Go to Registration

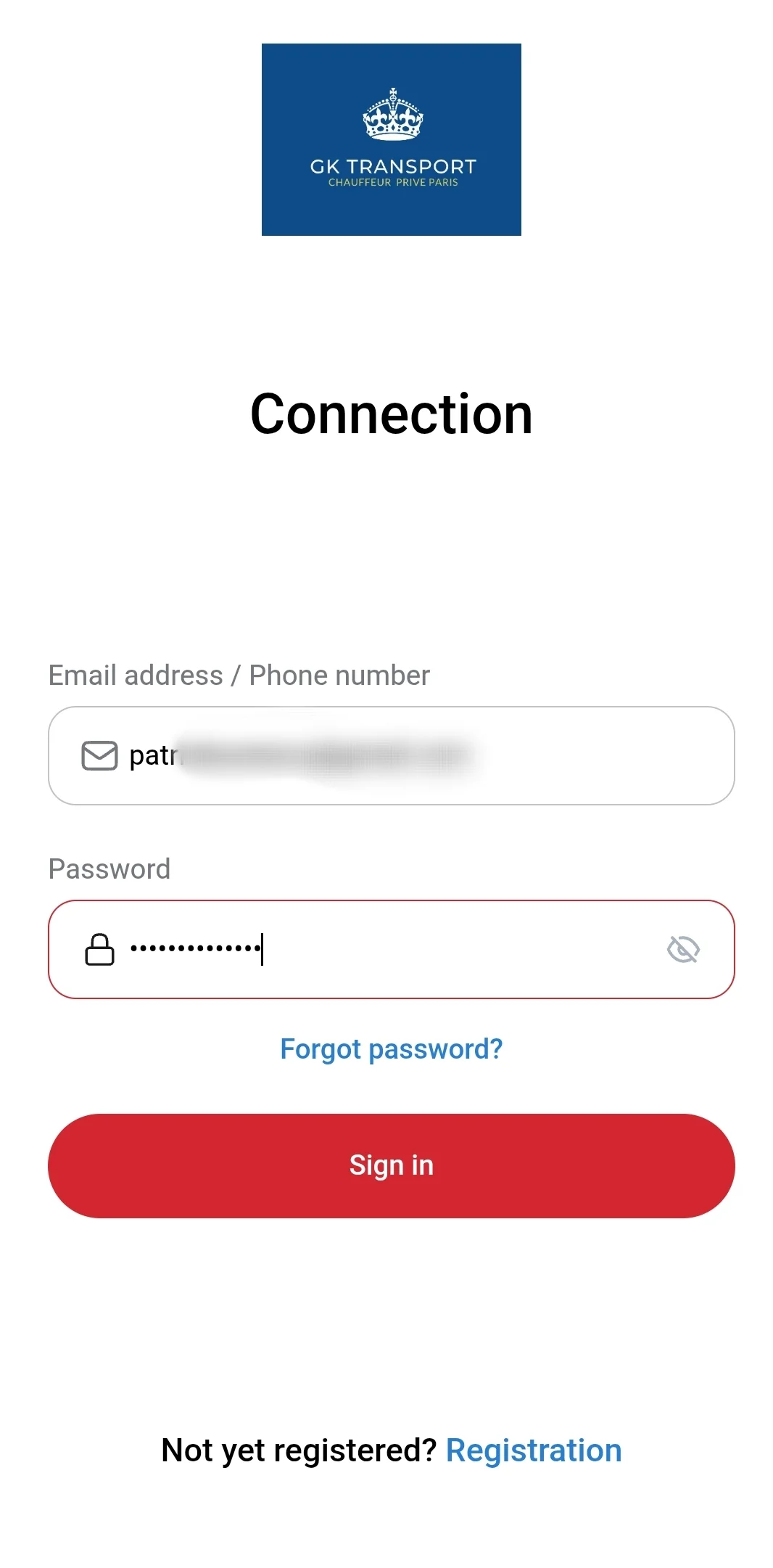(534, 1450)
